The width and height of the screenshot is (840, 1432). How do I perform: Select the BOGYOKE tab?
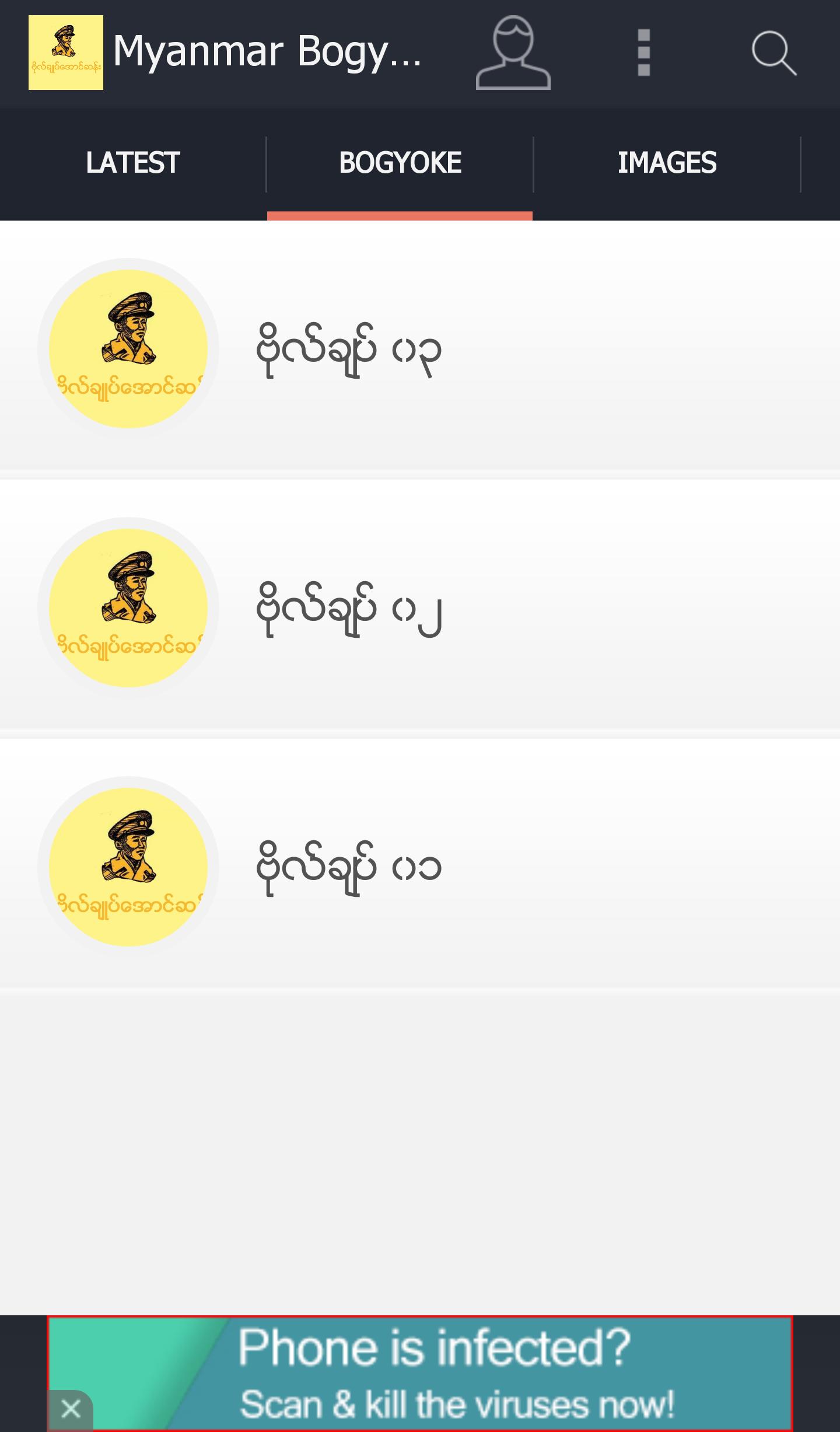point(400,162)
